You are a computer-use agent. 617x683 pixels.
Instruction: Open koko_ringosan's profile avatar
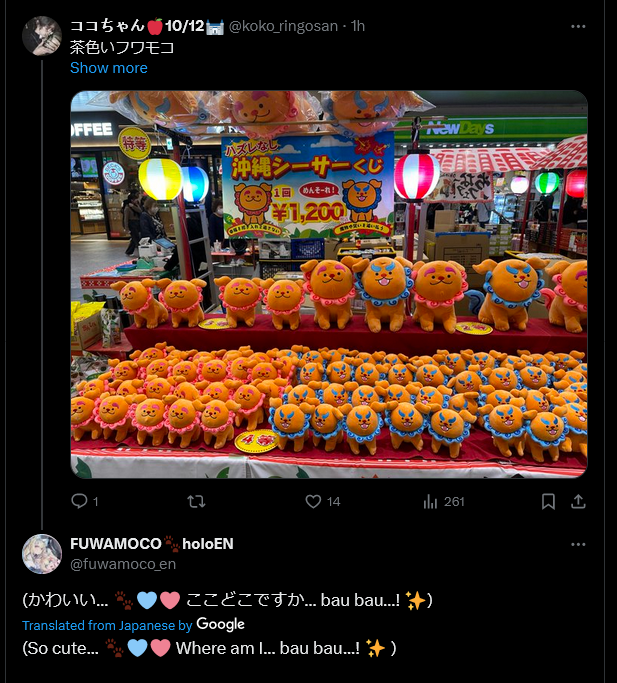[x=42, y=36]
